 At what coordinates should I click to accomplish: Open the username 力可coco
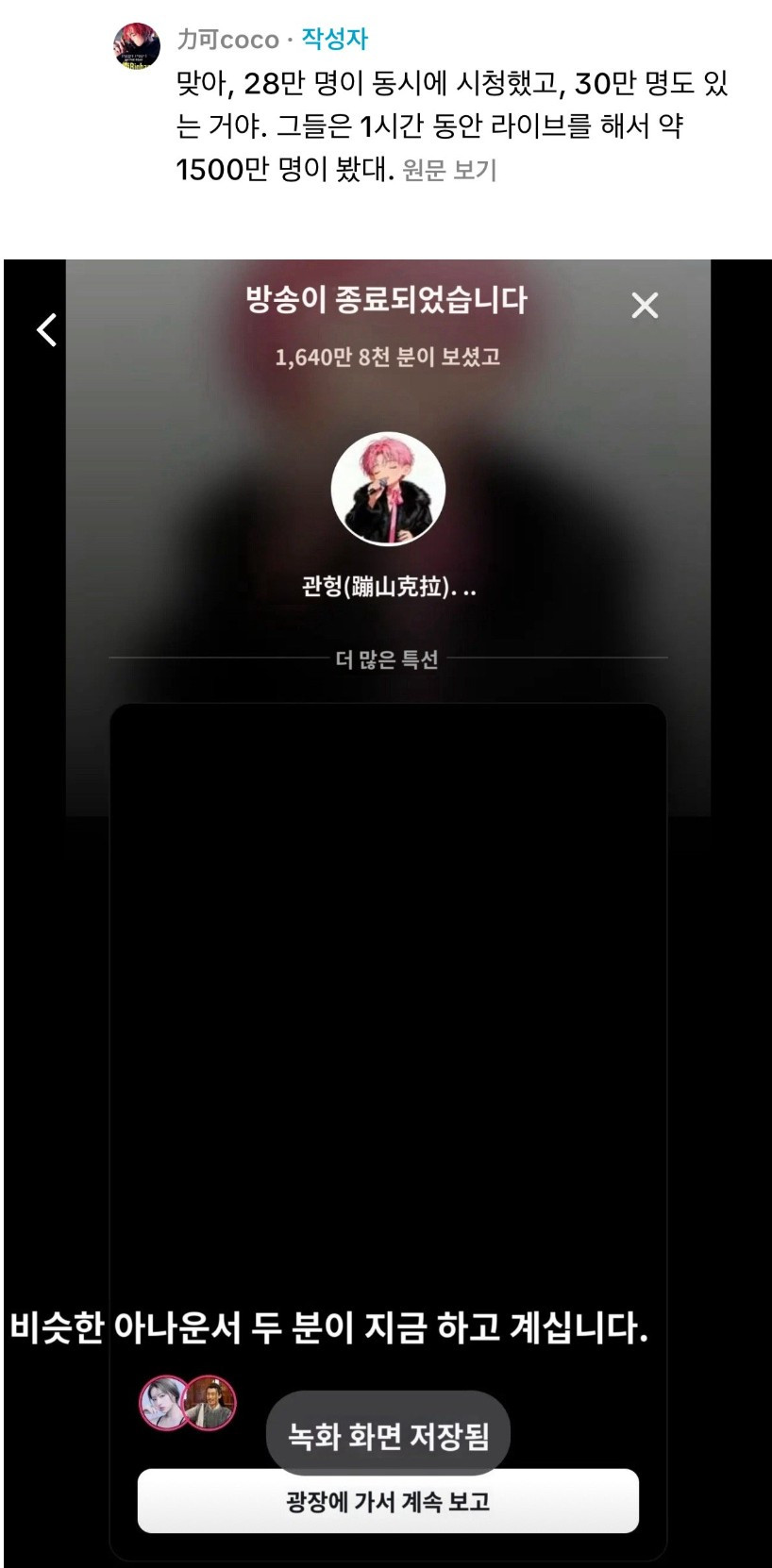coord(227,40)
